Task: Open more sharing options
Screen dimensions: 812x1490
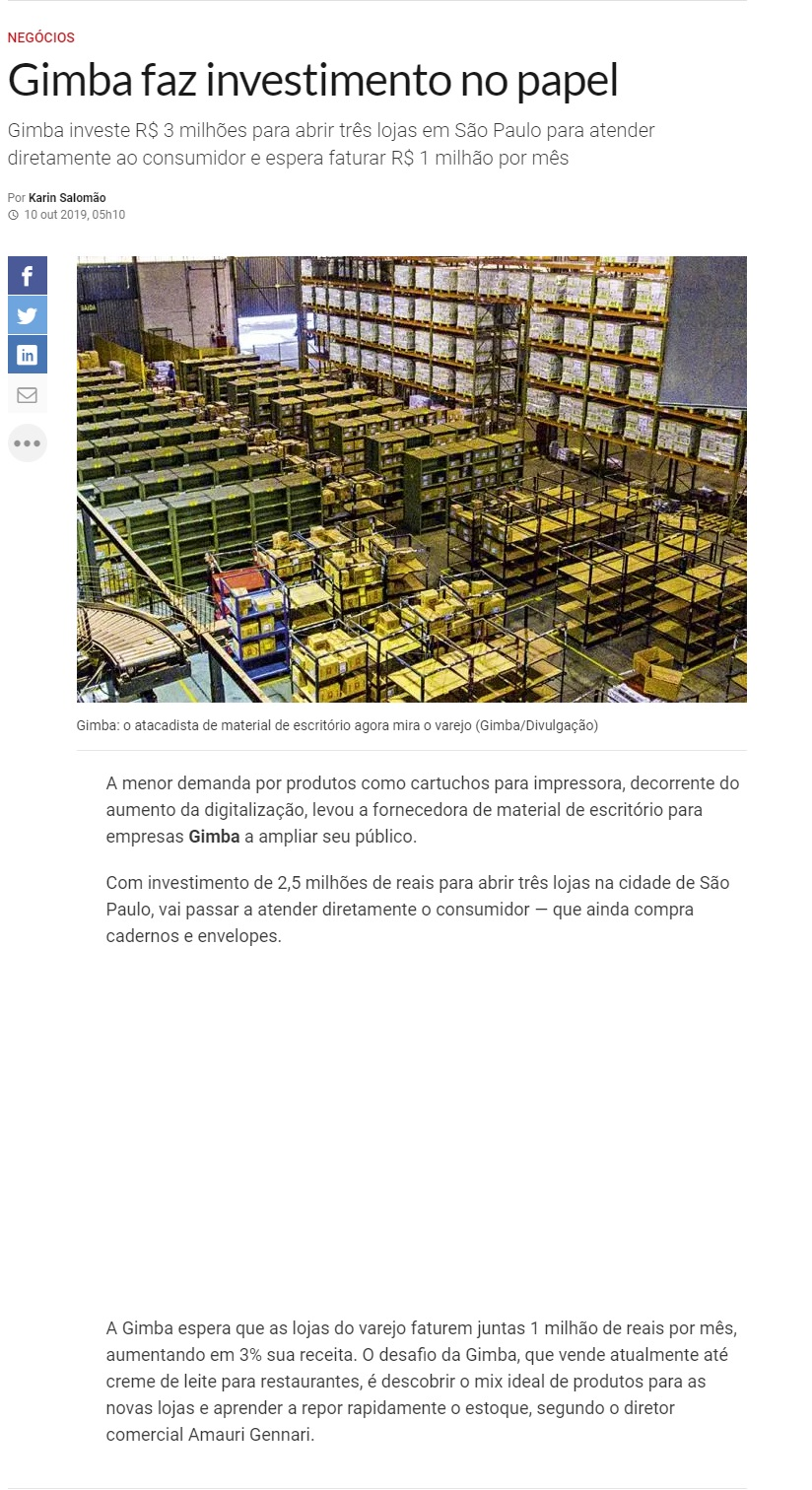Action: pos(28,443)
